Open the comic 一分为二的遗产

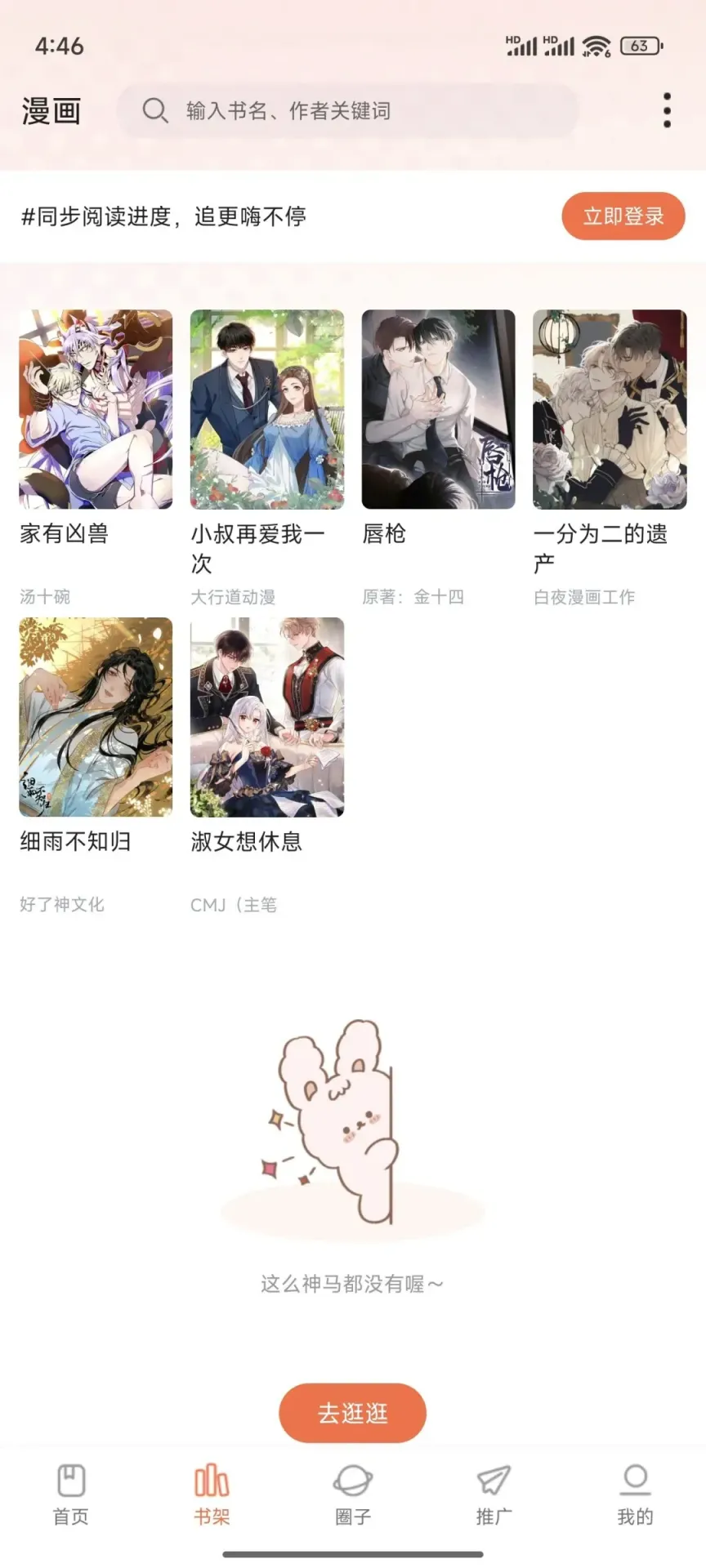(x=610, y=409)
